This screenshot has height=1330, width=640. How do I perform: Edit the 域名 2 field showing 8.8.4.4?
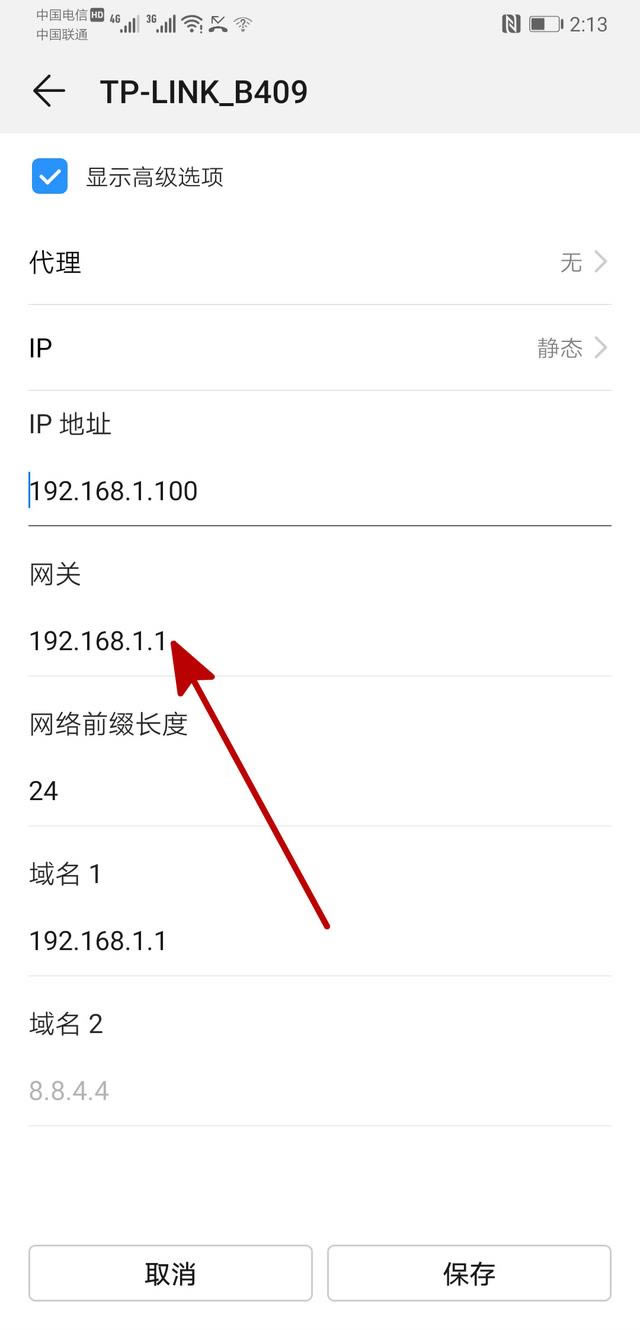(x=320, y=1091)
